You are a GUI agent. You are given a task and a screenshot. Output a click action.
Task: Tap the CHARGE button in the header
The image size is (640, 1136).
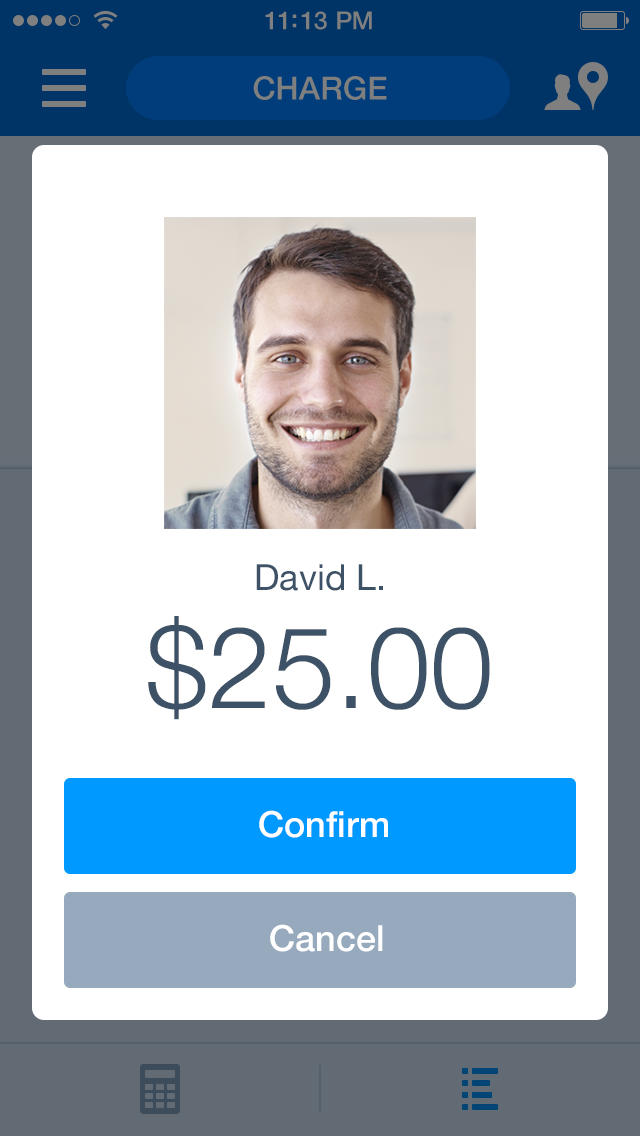tap(318, 88)
